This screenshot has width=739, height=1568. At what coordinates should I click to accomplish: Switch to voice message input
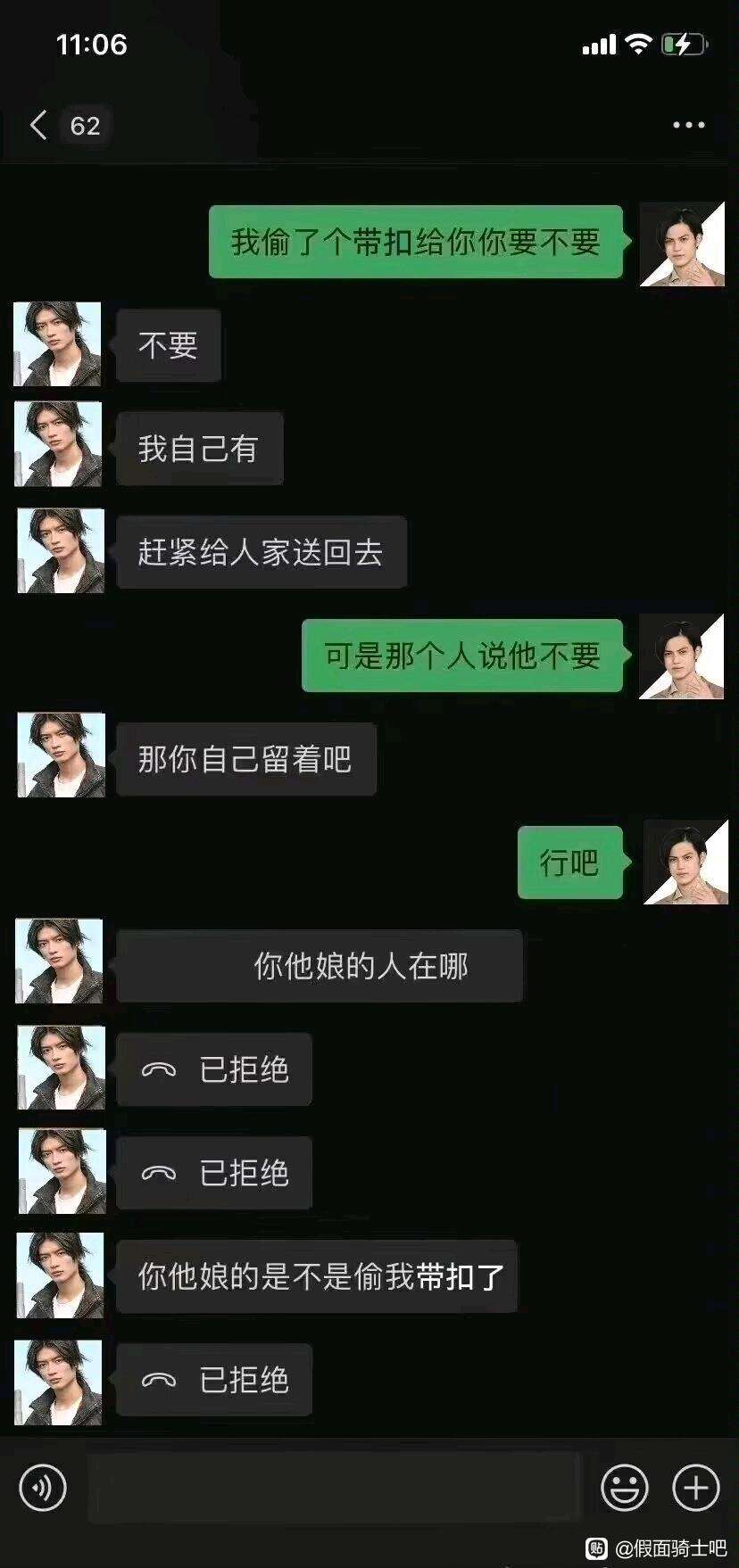43,1488
